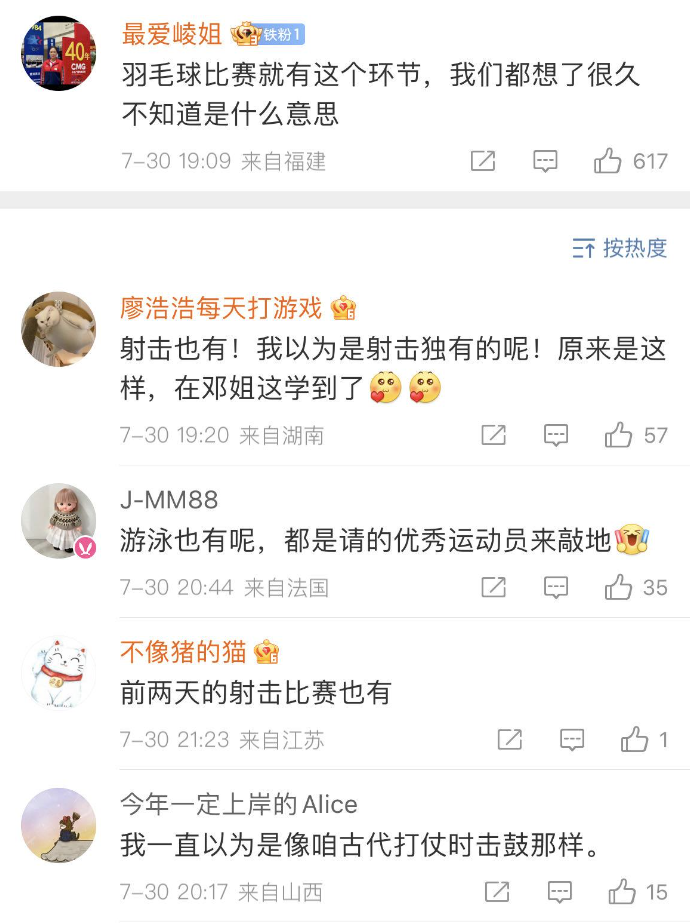Share 今年一定上岸的Alice's comment
Screen dimensions: 690x923
point(497,891)
